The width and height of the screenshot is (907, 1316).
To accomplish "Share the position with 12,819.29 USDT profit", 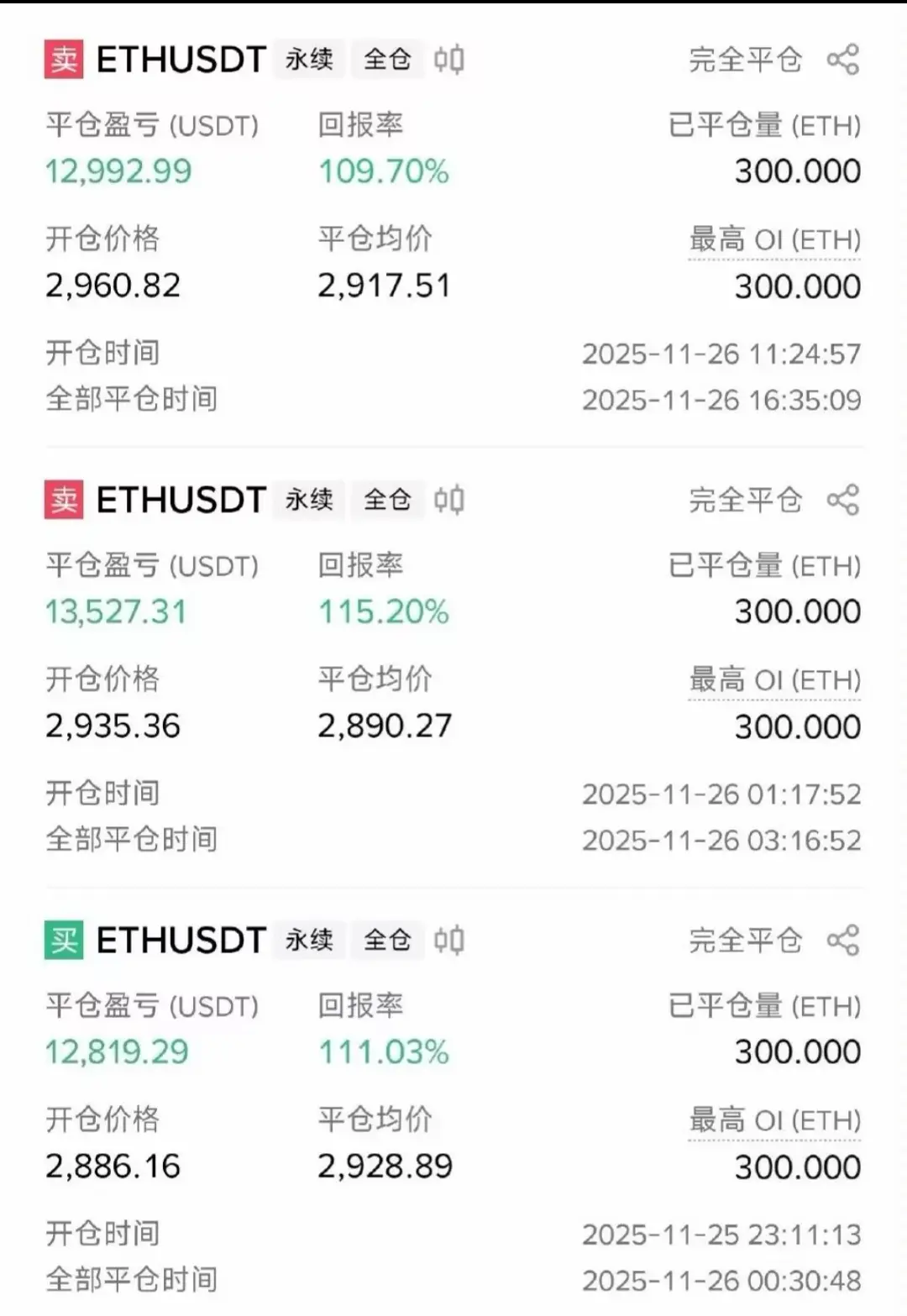I will 843,940.
